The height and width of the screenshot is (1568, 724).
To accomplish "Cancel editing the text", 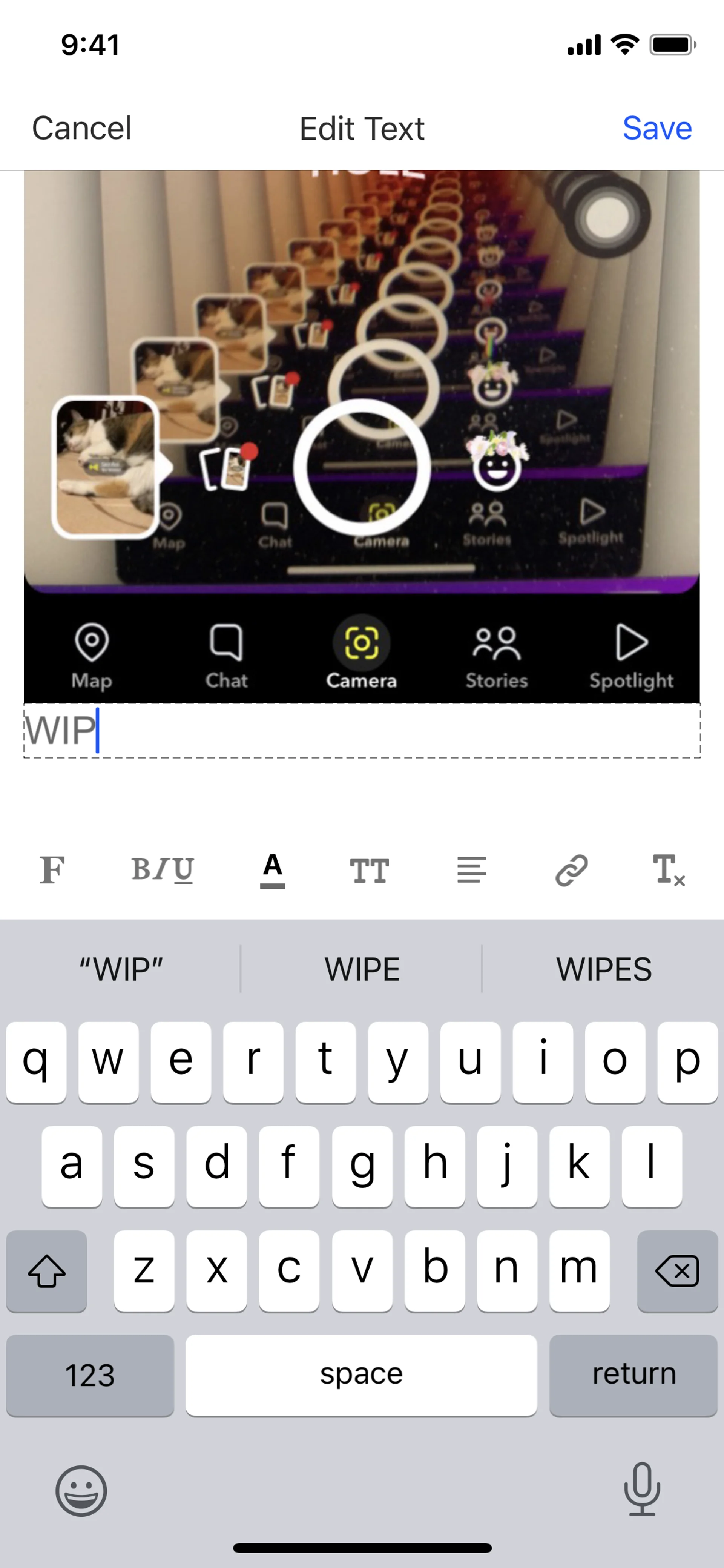I will point(81,128).
